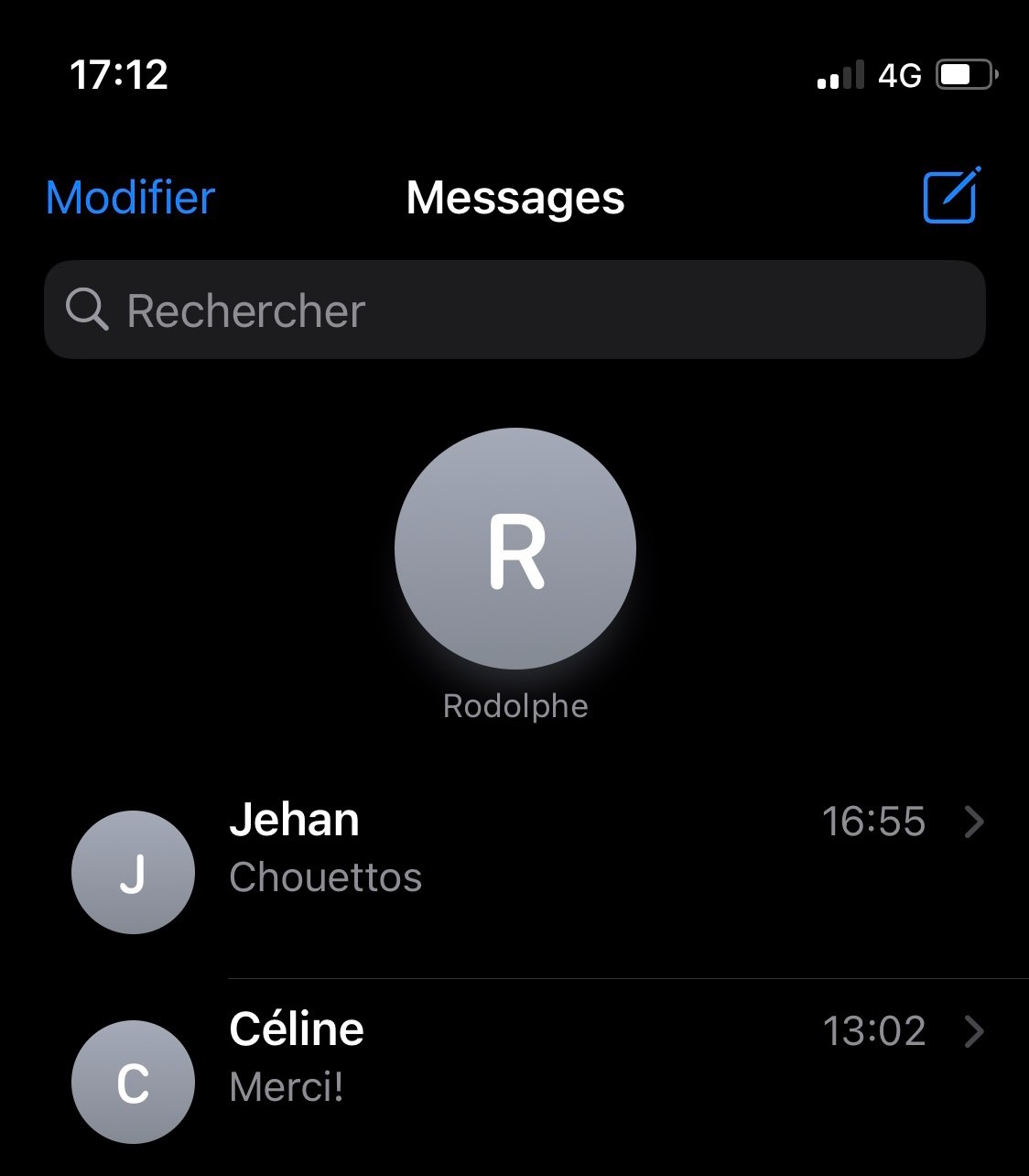1029x1176 pixels.
Task: Tap the compose new message icon
Action: [x=950, y=196]
